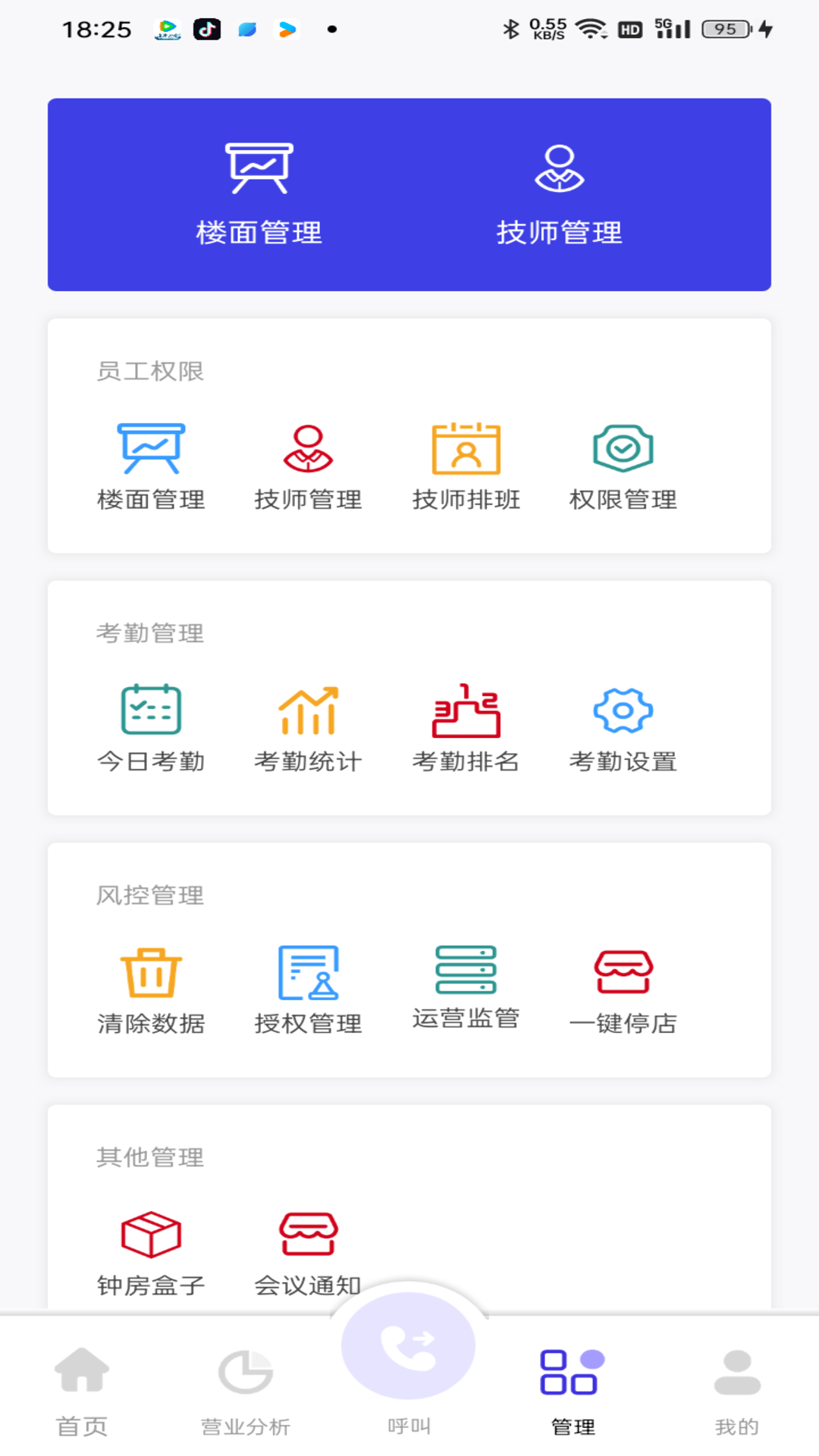819x1456 pixels.
Task: Open 会议通知
Action: (308, 1251)
